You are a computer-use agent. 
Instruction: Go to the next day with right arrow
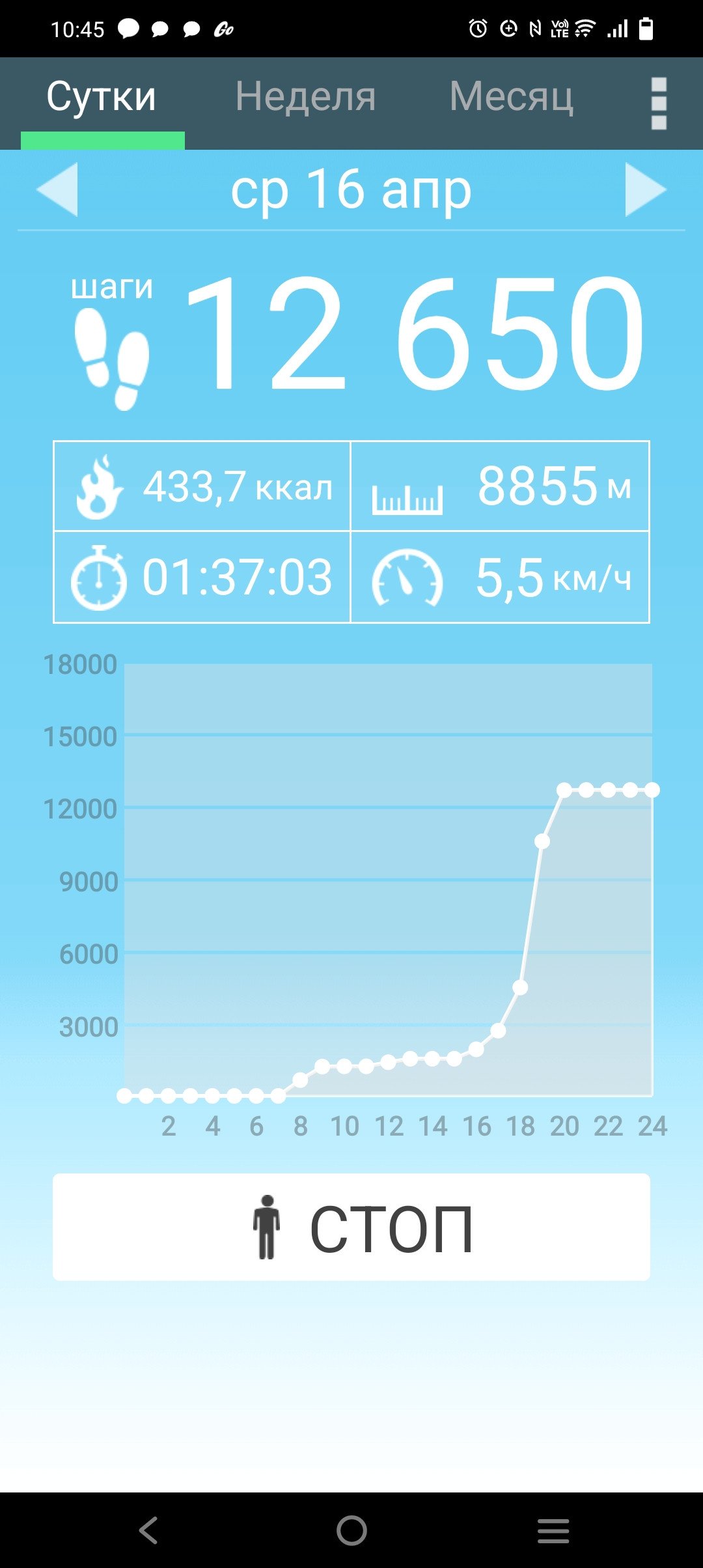(x=646, y=189)
